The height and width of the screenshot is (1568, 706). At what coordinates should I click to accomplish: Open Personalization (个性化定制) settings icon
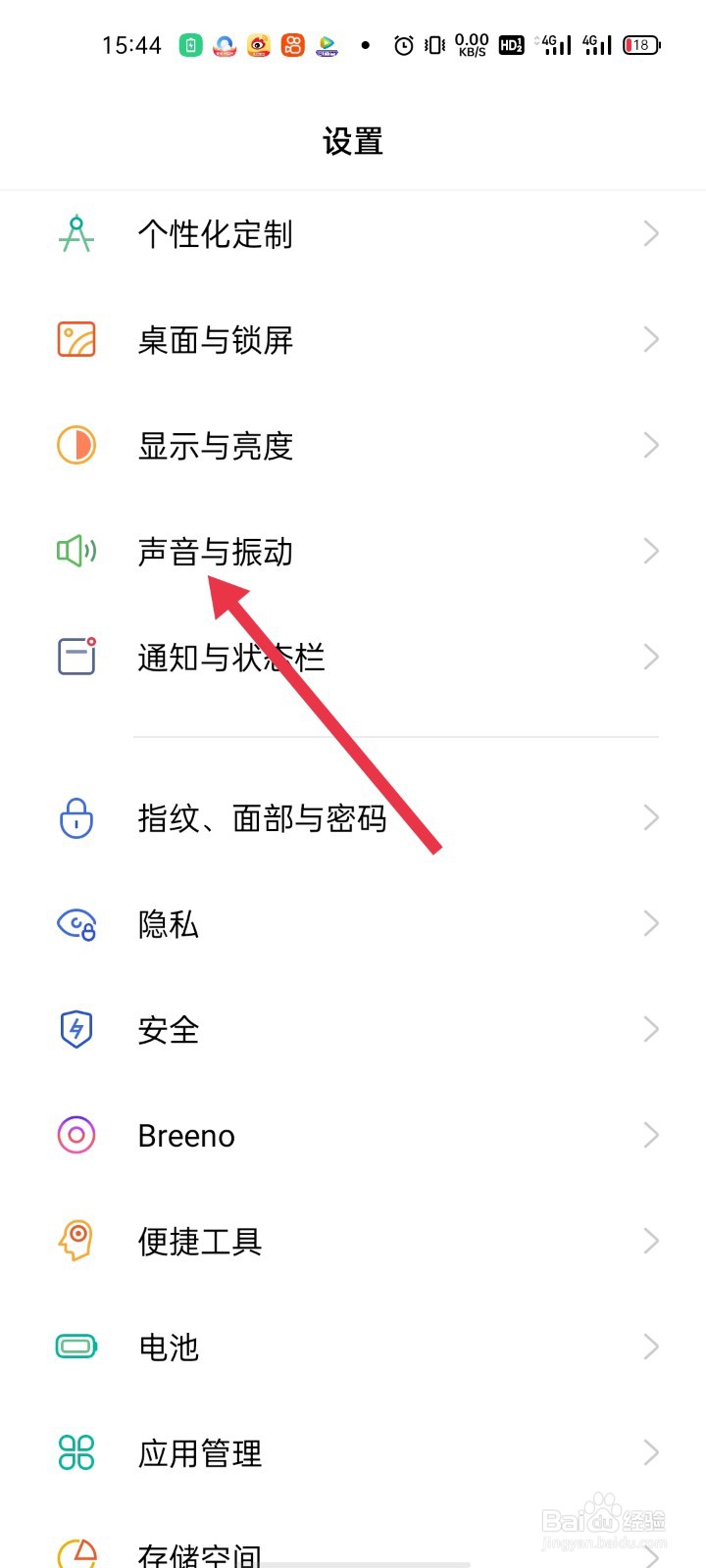(76, 233)
